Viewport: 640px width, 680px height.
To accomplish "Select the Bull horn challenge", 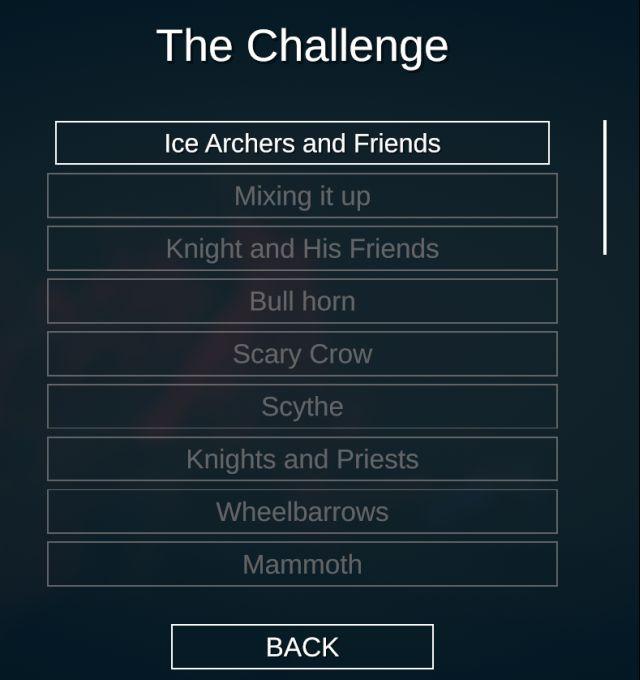I will [302, 301].
